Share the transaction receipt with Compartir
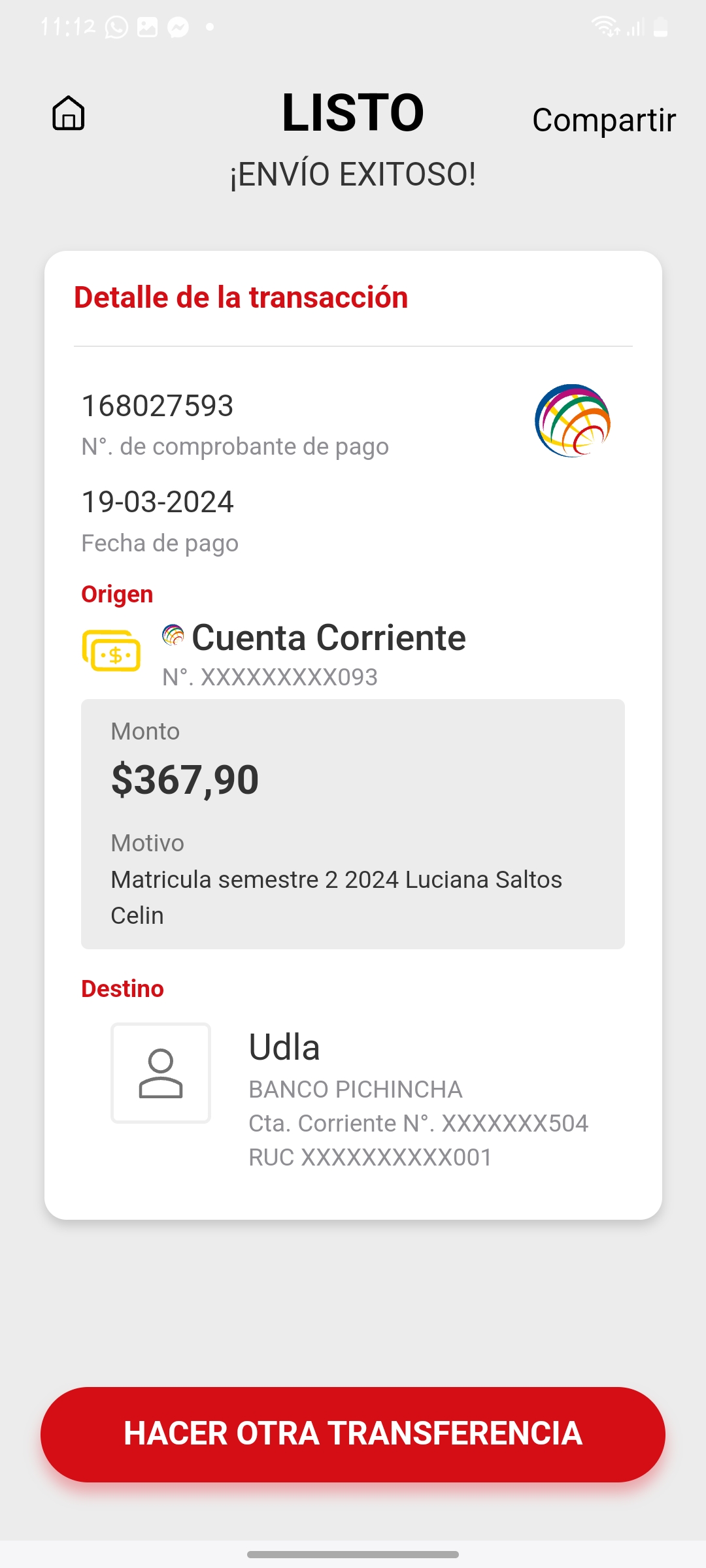The height and width of the screenshot is (1568, 706). click(x=603, y=120)
